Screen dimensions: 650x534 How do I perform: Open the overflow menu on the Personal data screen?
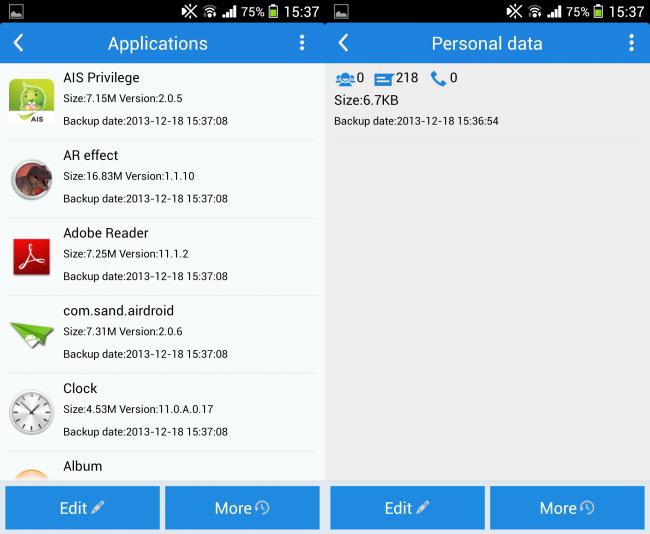coord(631,43)
